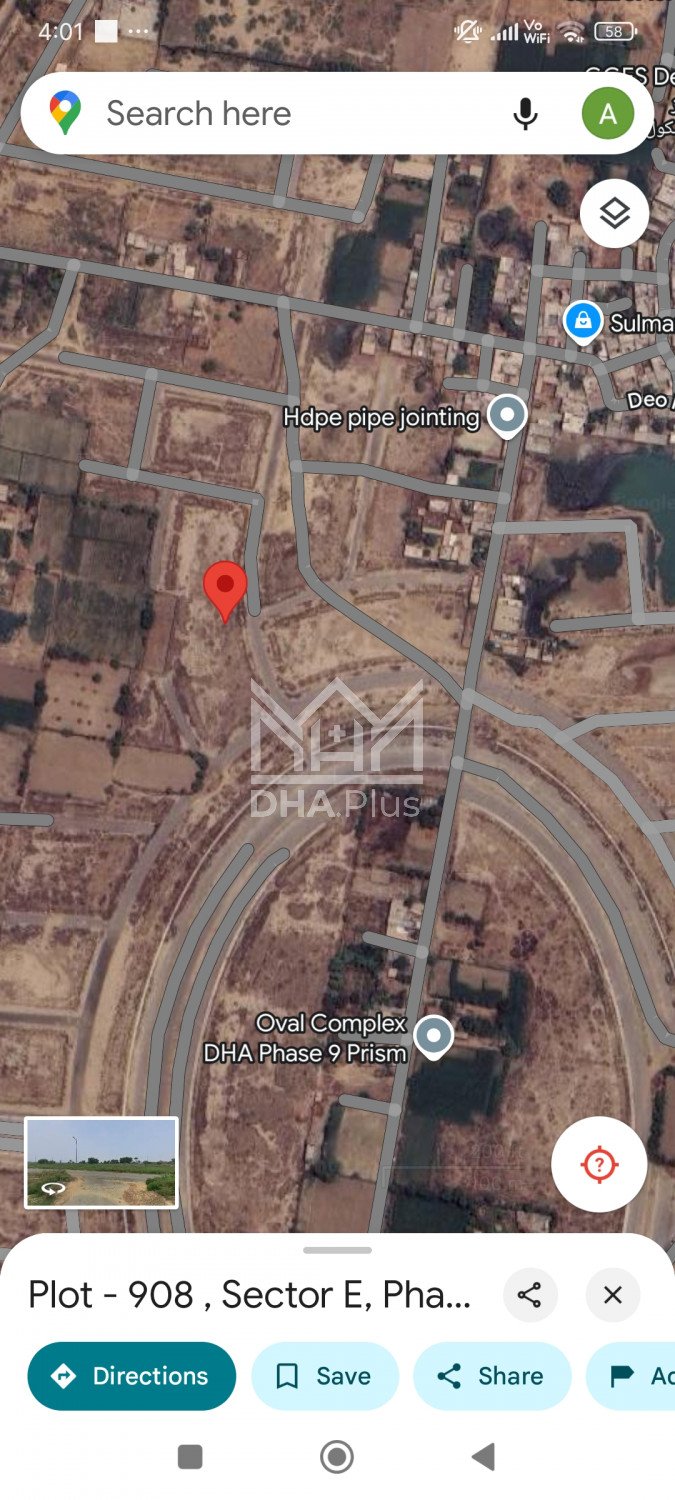Open the Street View thumbnail
The height and width of the screenshot is (1500, 675).
101,1162
